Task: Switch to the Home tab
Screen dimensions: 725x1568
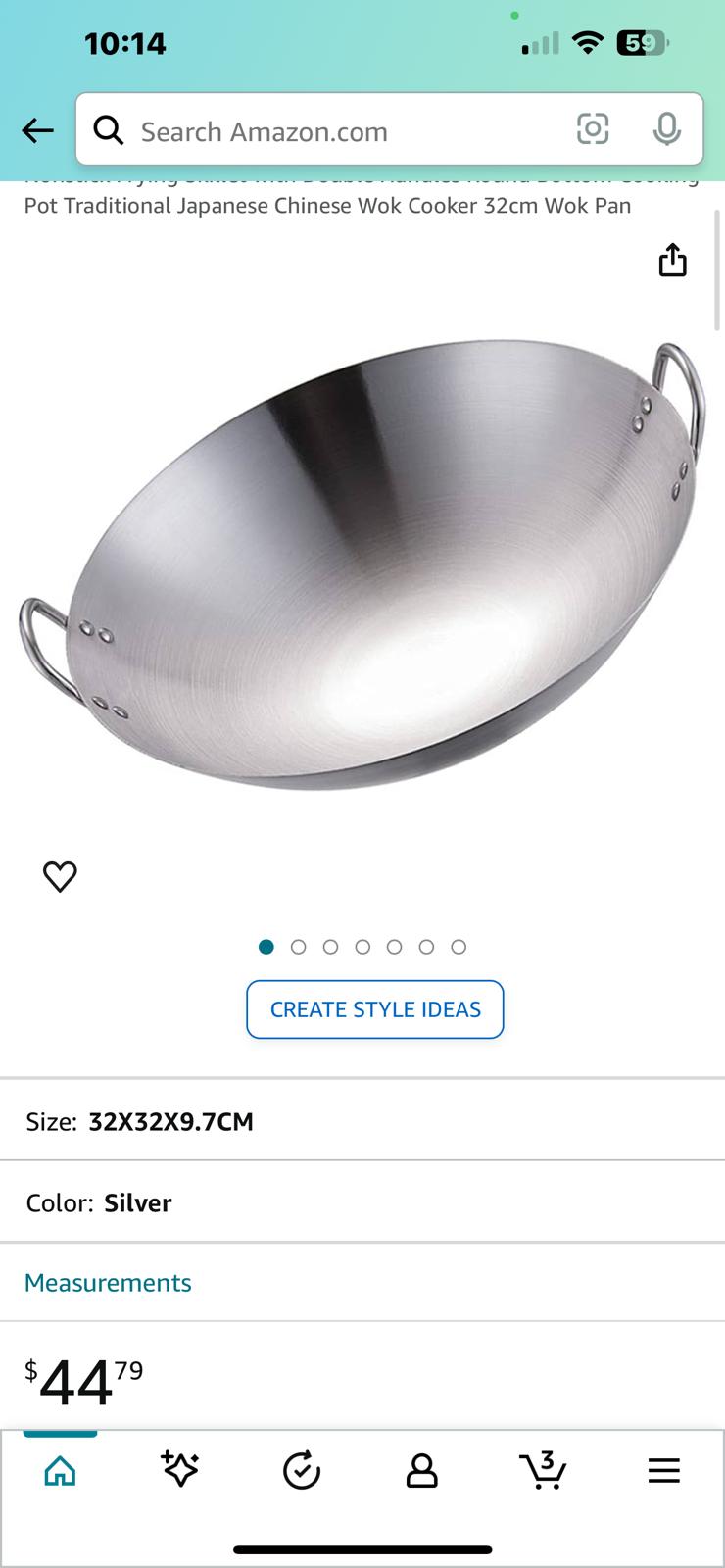Action: click(61, 1470)
